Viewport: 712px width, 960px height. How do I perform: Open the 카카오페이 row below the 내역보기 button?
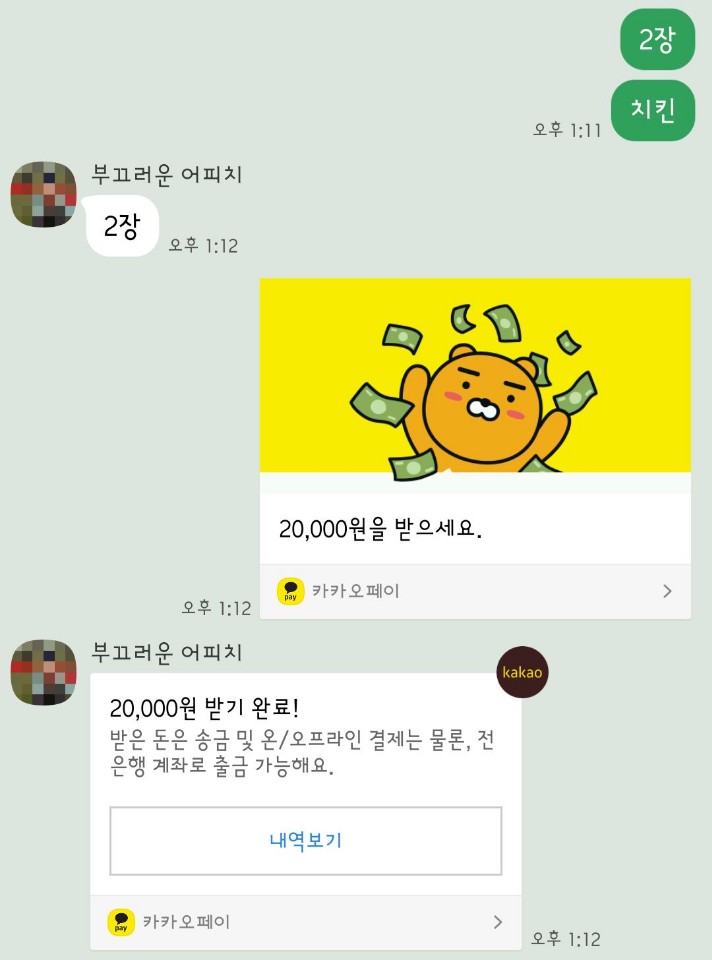coord(305,921)
